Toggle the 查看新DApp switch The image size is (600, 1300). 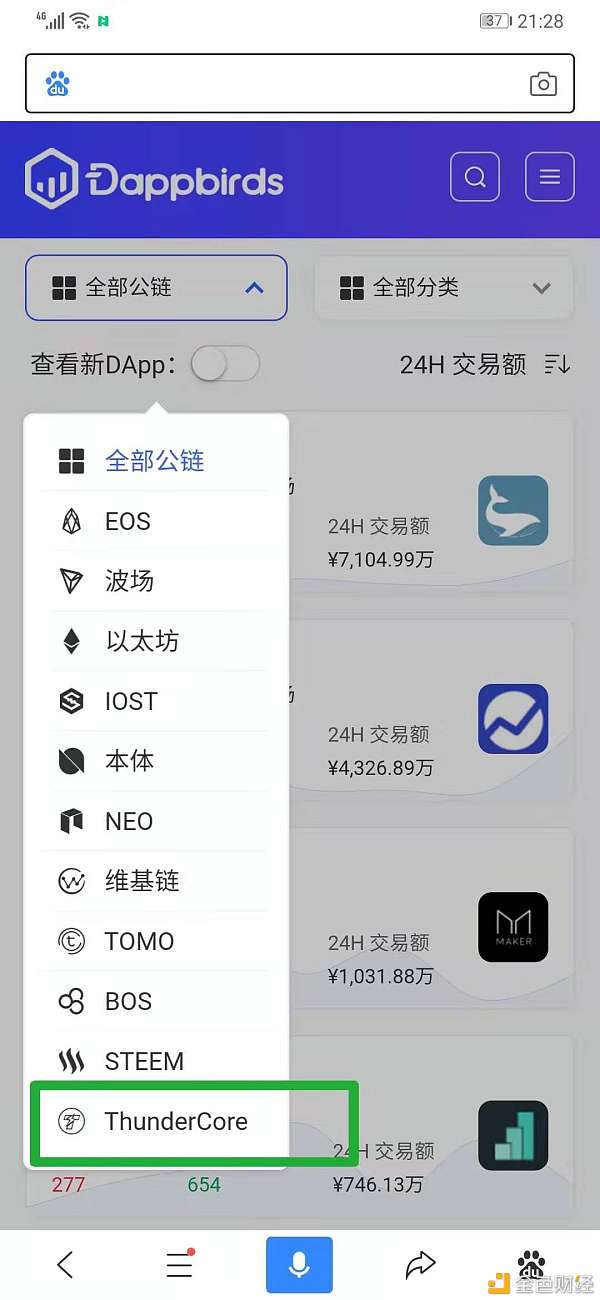225,365
